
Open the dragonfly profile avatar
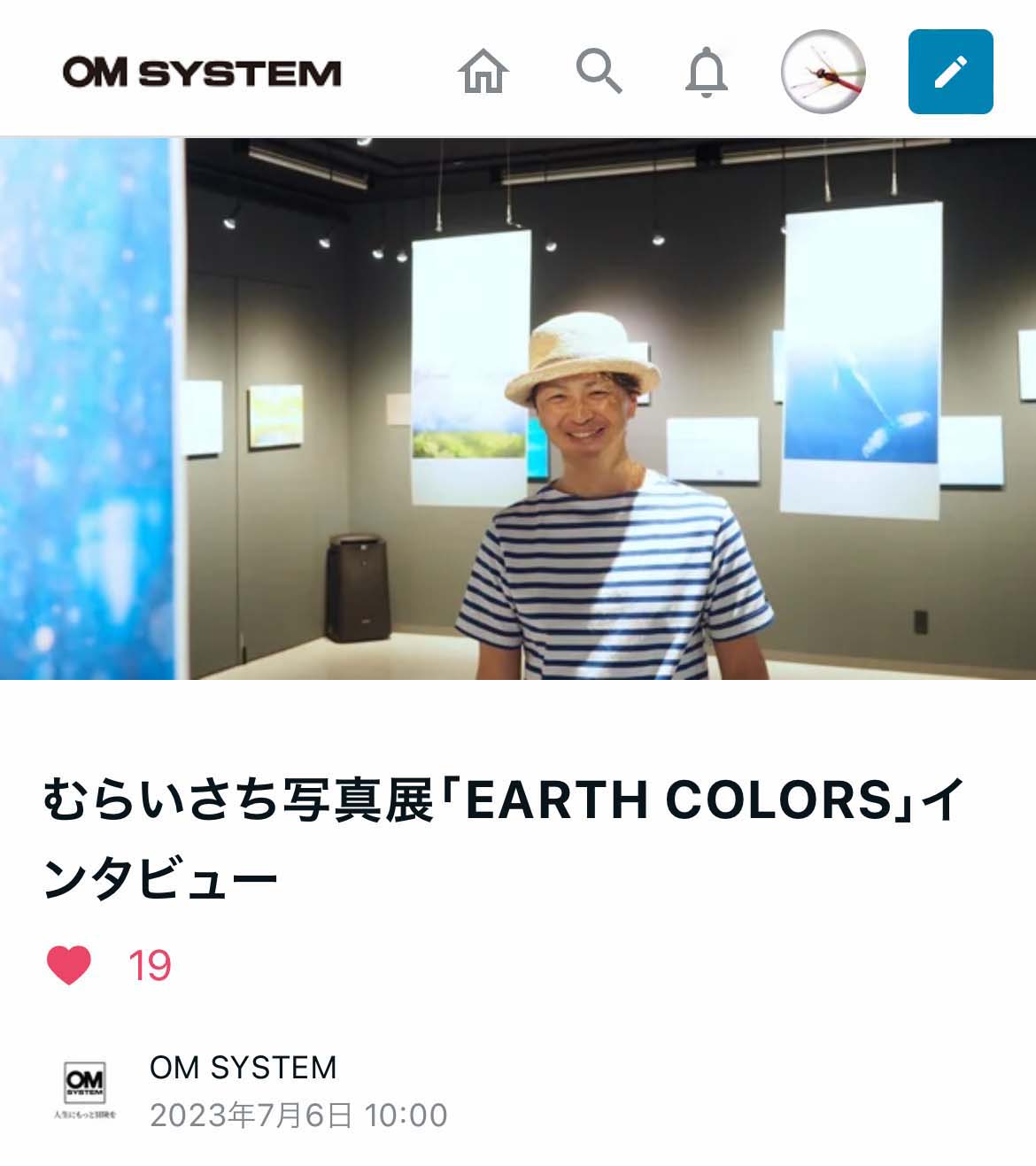tap(823, 72)
